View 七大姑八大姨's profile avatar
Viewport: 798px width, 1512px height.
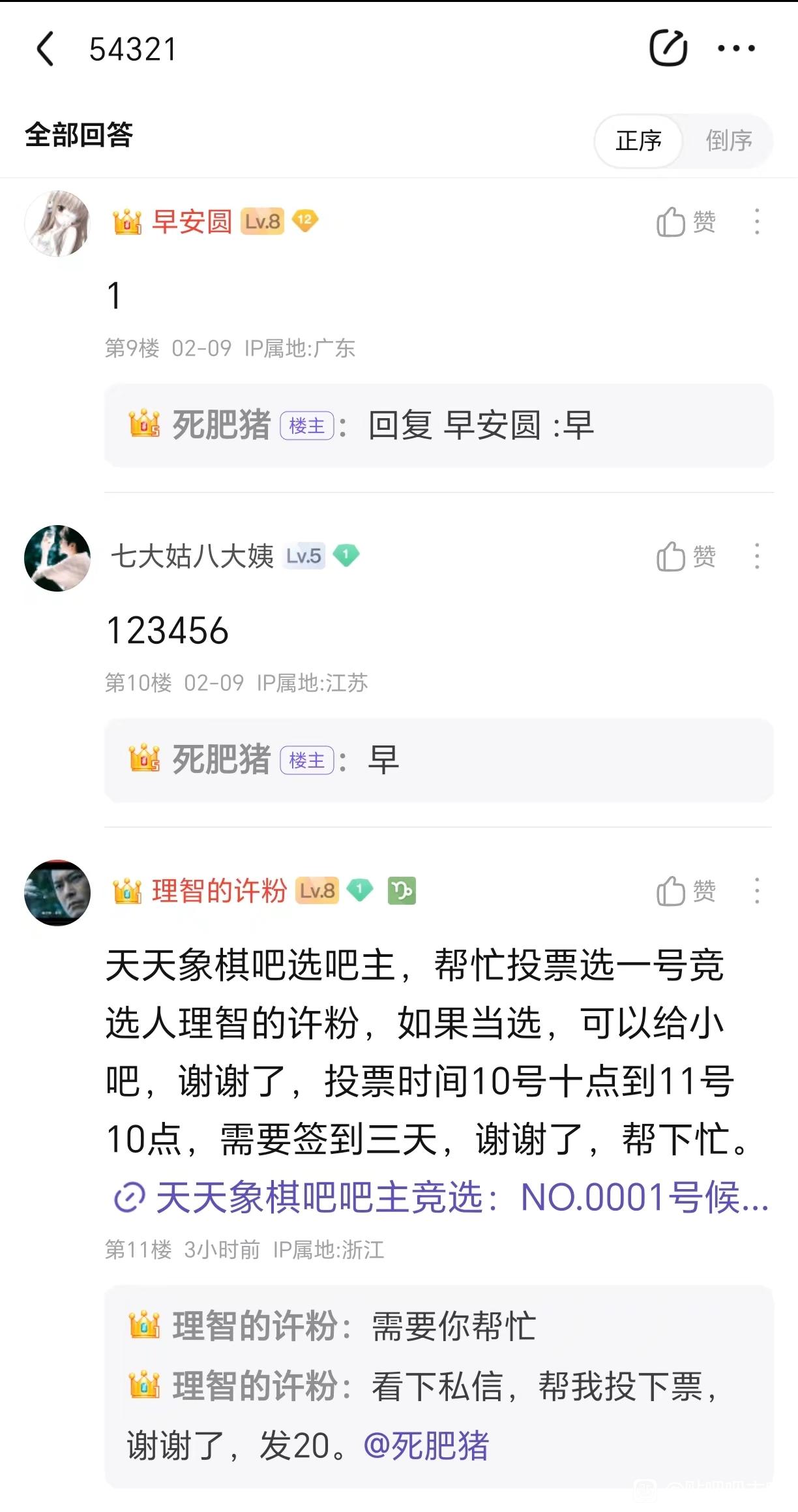click(x=57, y=558)
